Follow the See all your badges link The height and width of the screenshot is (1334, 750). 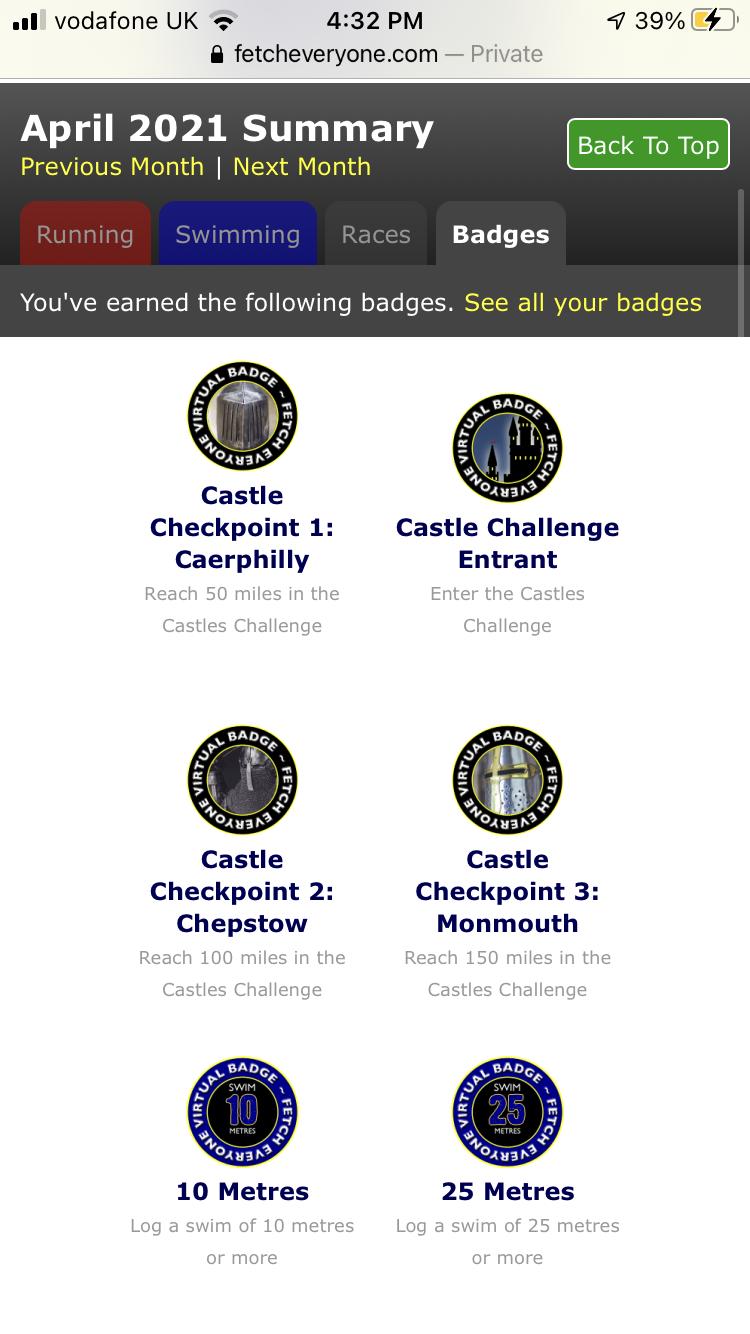coord(583,302)
